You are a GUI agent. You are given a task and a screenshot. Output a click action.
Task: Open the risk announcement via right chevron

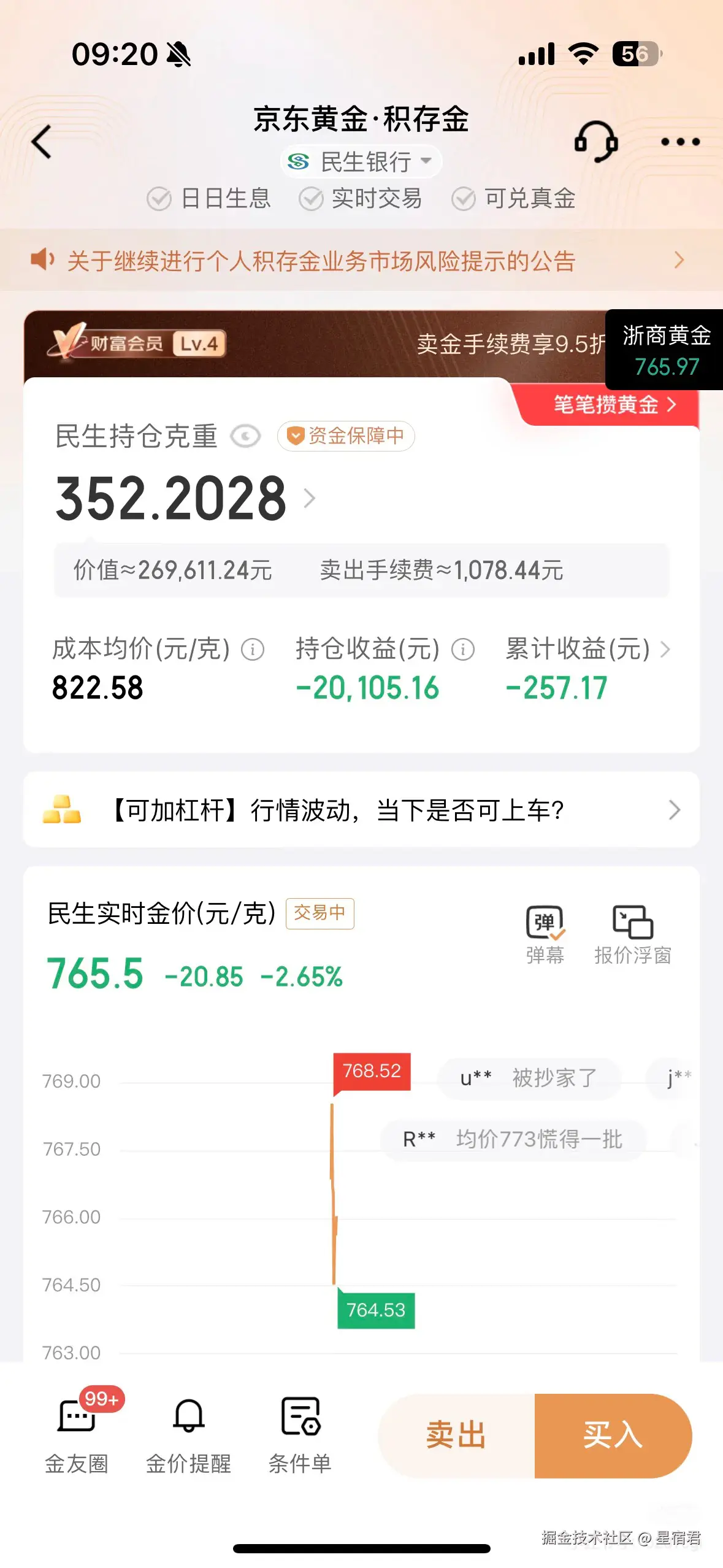pyautogui.click(x=679, y=261)
